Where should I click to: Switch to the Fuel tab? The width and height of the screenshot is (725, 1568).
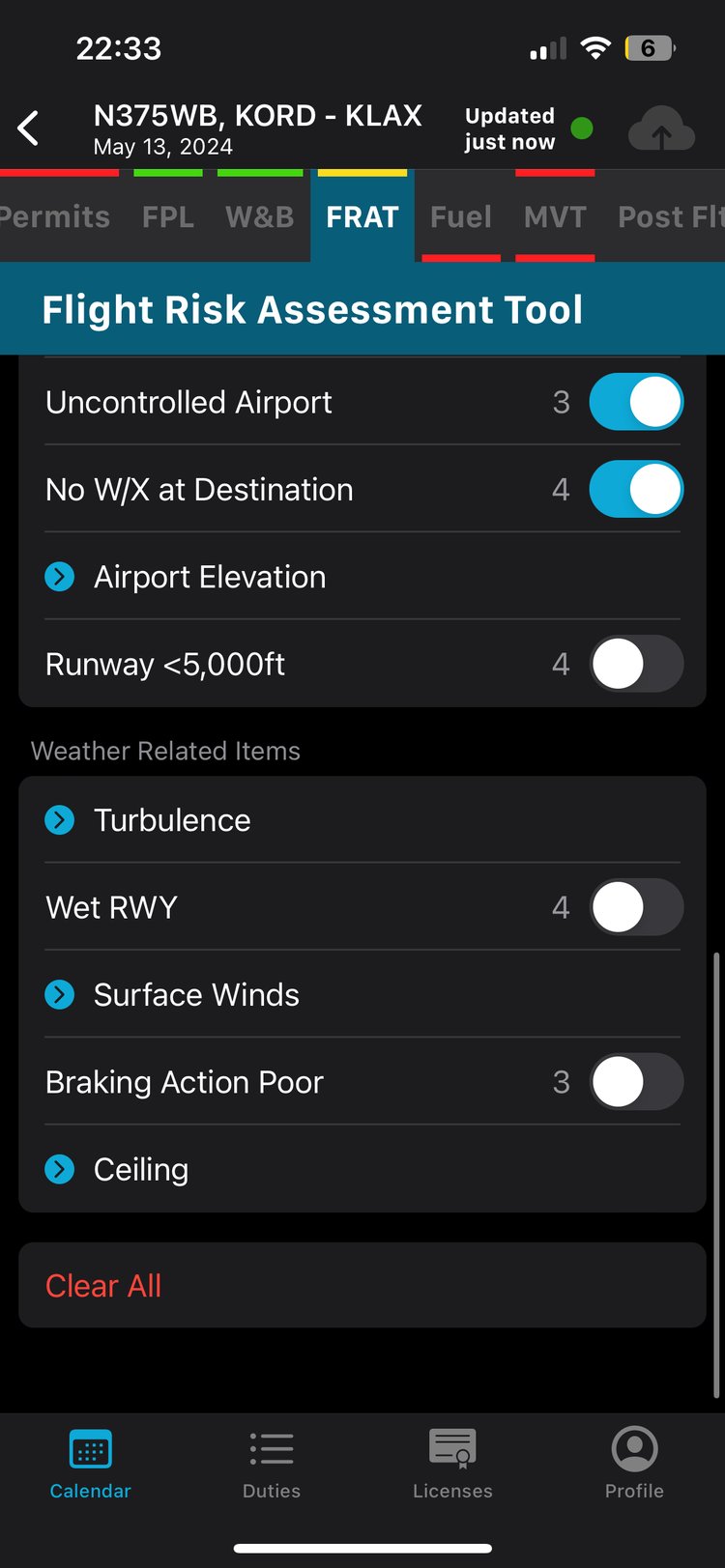460,217
